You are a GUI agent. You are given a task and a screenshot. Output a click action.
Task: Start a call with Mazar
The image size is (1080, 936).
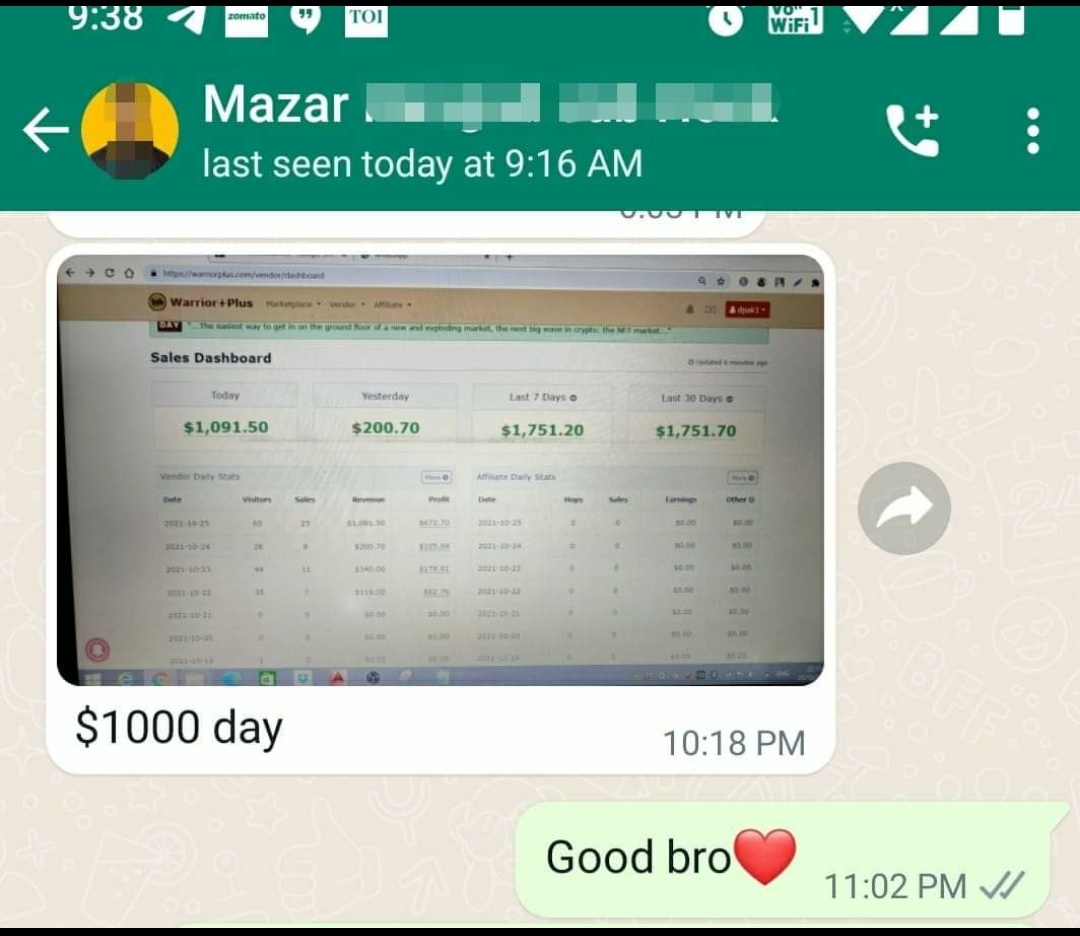coord(912,131)
